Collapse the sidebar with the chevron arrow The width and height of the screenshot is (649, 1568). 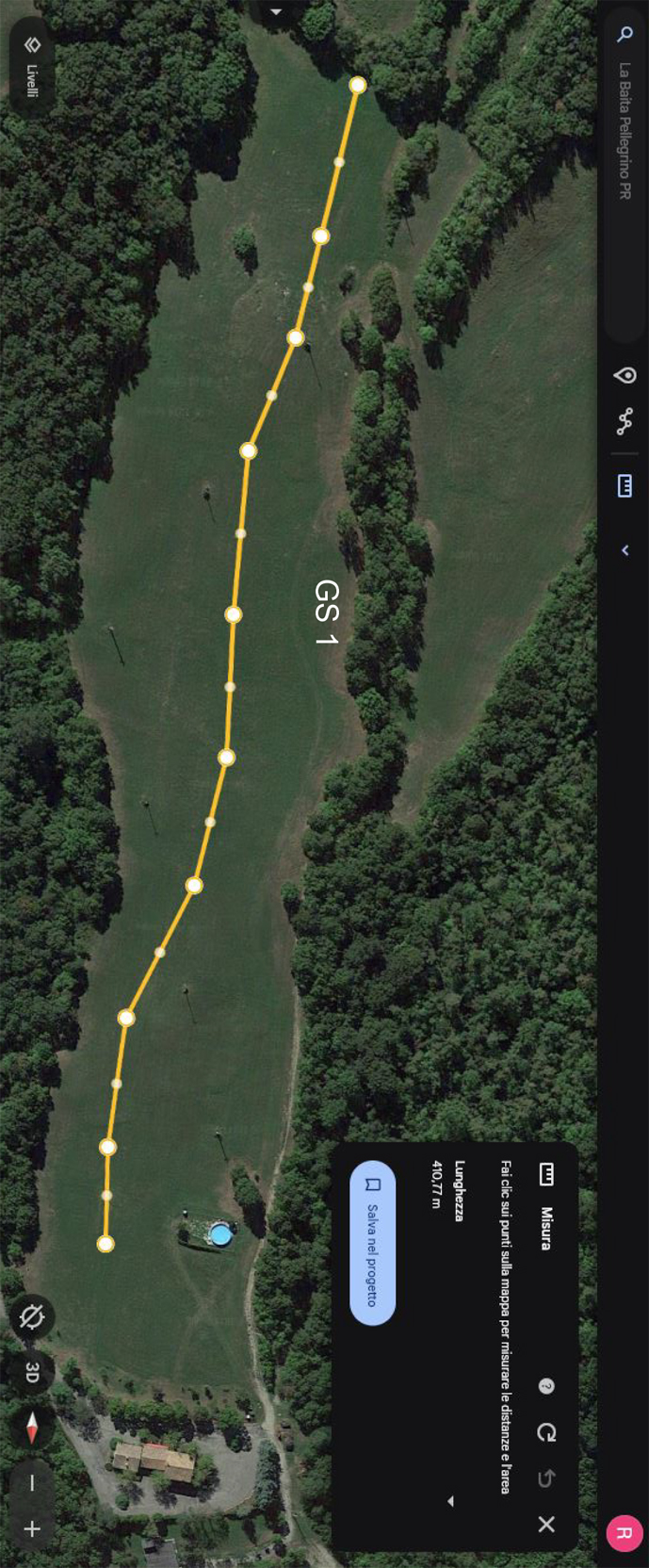coord(624,550)
